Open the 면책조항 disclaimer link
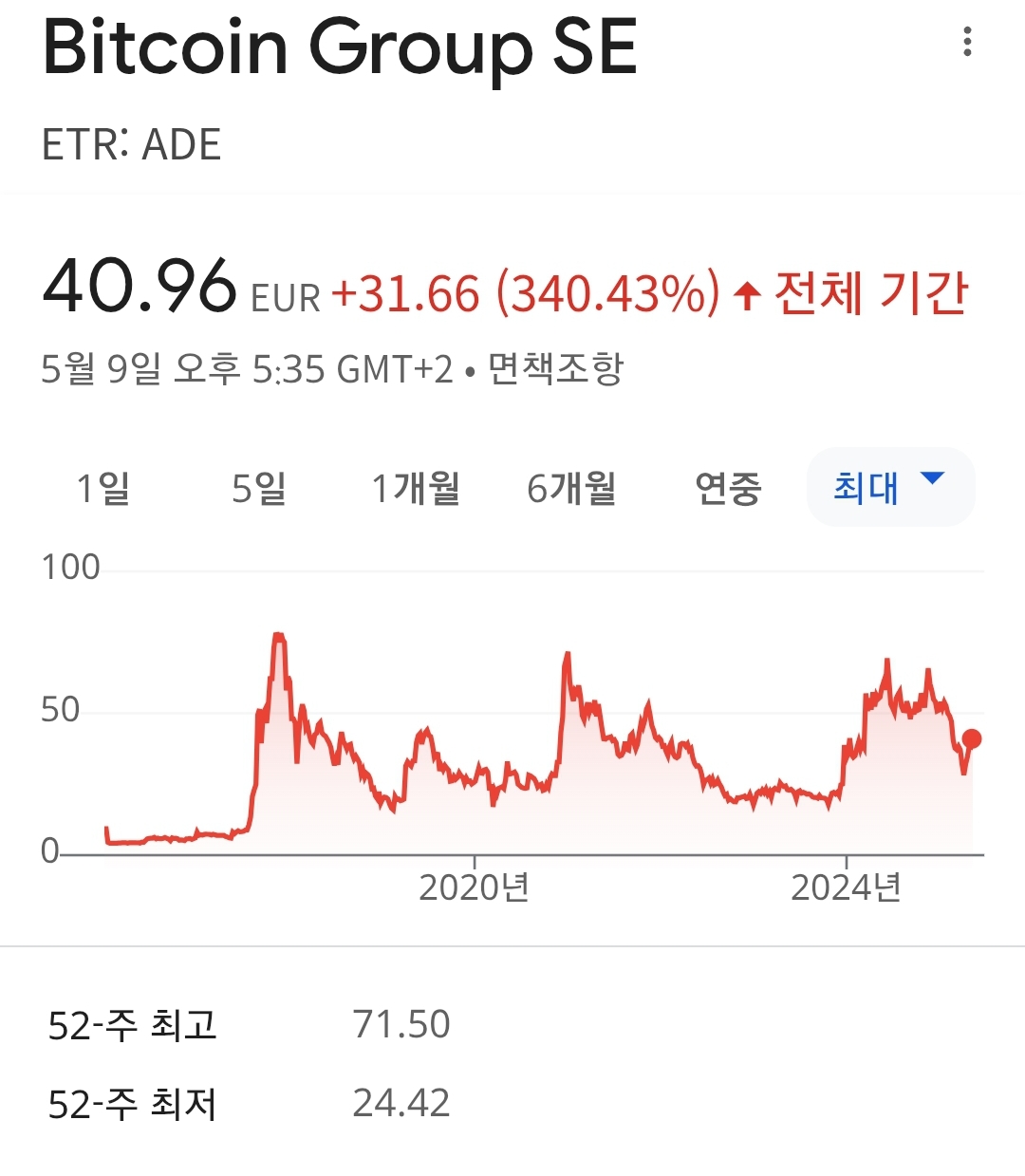This screenshot has height=1176, width=1025. point(555,368)
